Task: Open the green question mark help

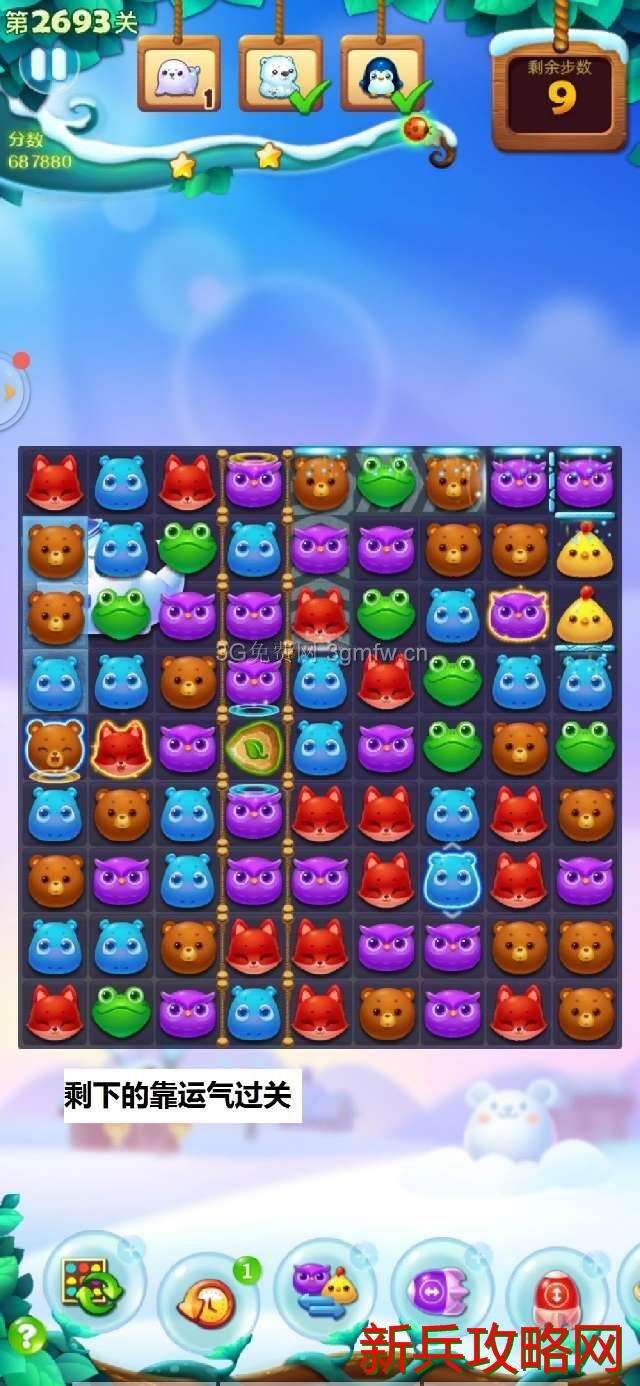Action: click(x=26, y=1336)
